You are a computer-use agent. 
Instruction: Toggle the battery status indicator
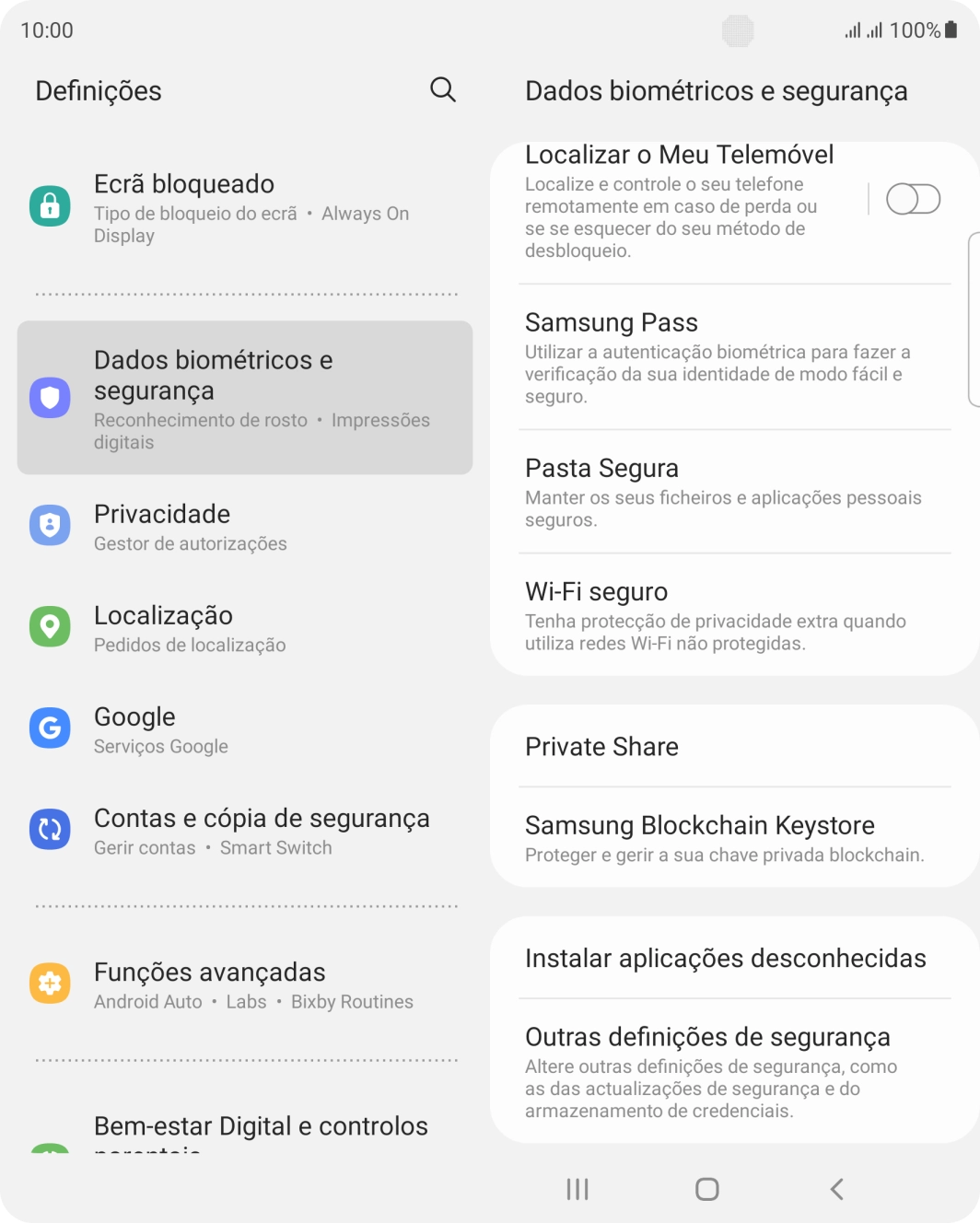[951, 29]
